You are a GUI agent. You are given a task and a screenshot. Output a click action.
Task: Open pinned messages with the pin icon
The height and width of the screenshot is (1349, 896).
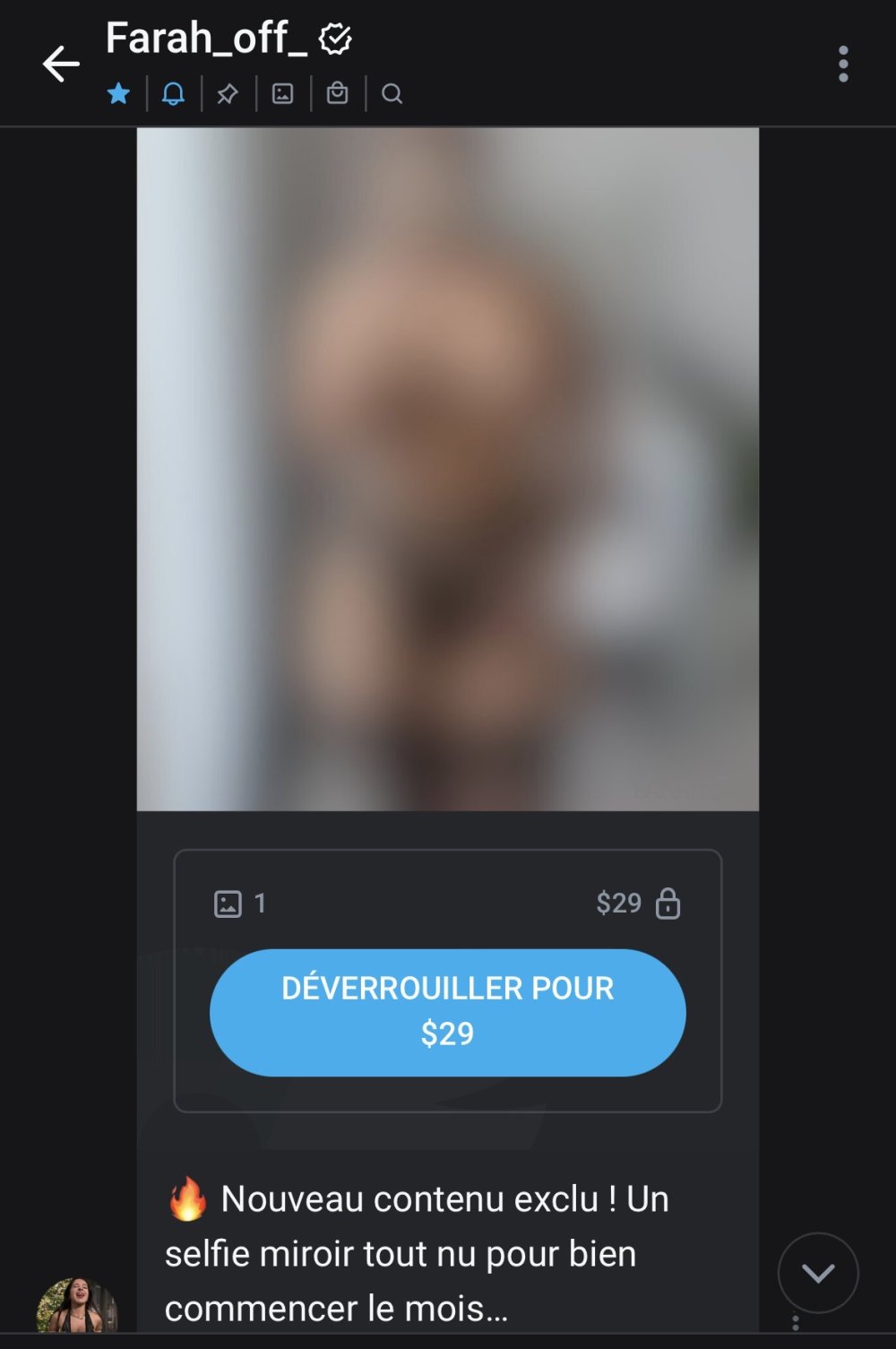click(228, 93)
